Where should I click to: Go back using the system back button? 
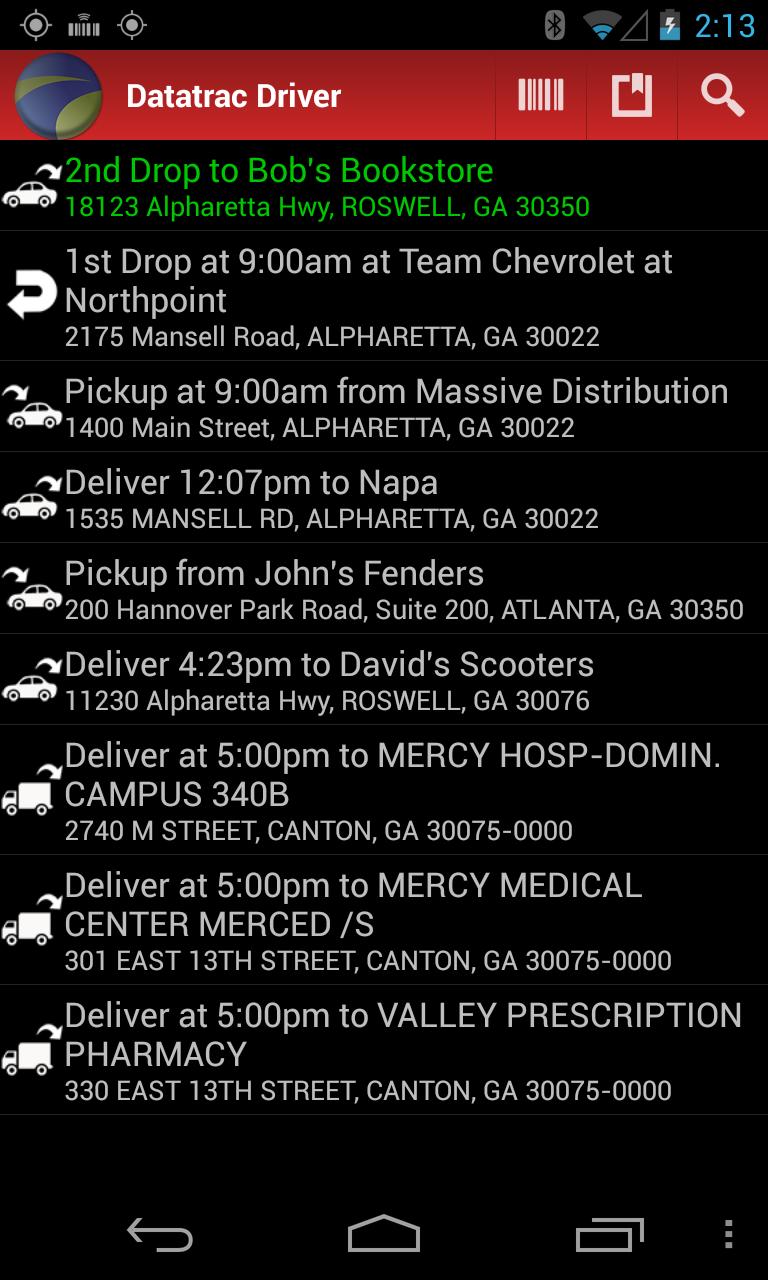pyautogui.click(x=160, y=1236)
